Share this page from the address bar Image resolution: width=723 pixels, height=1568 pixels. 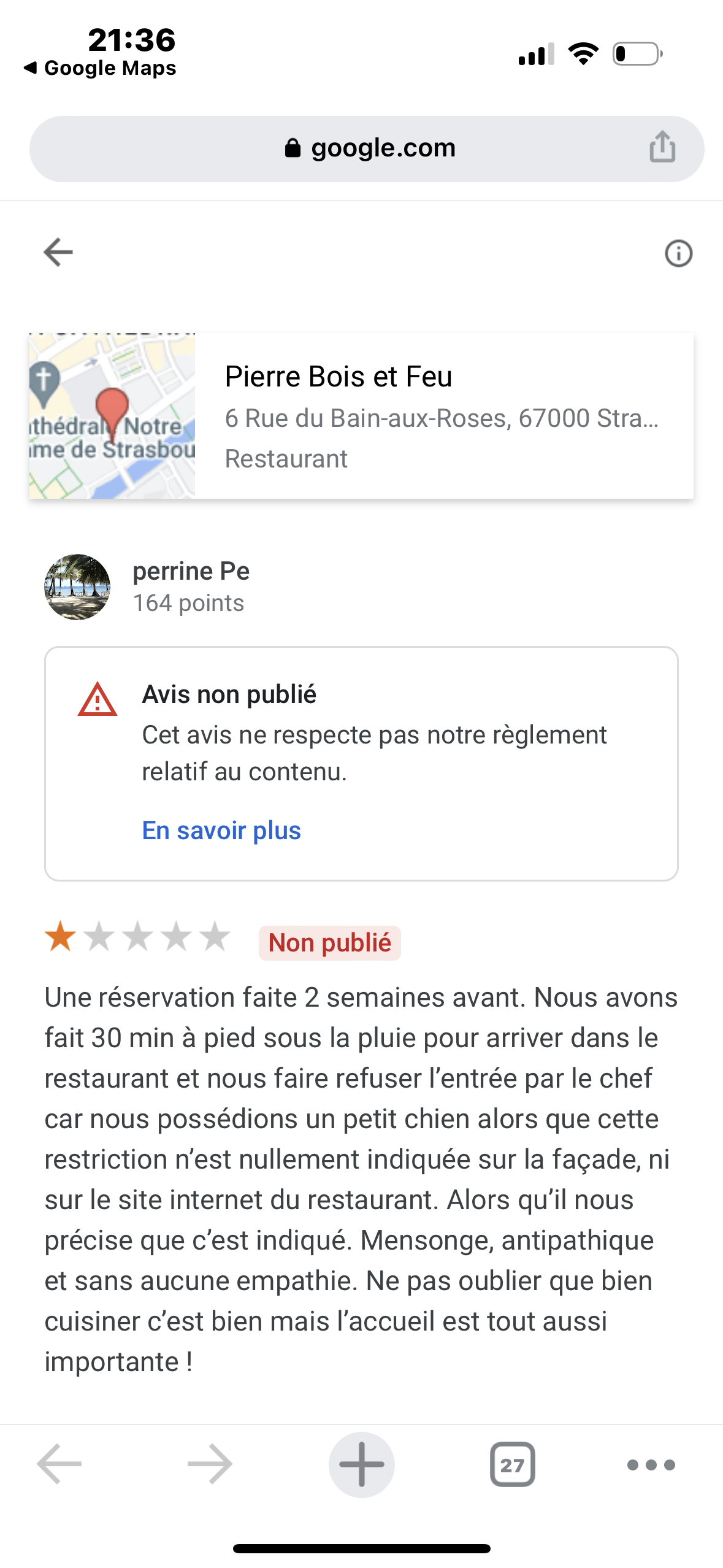pyautogui.click(x=662, y=147)
